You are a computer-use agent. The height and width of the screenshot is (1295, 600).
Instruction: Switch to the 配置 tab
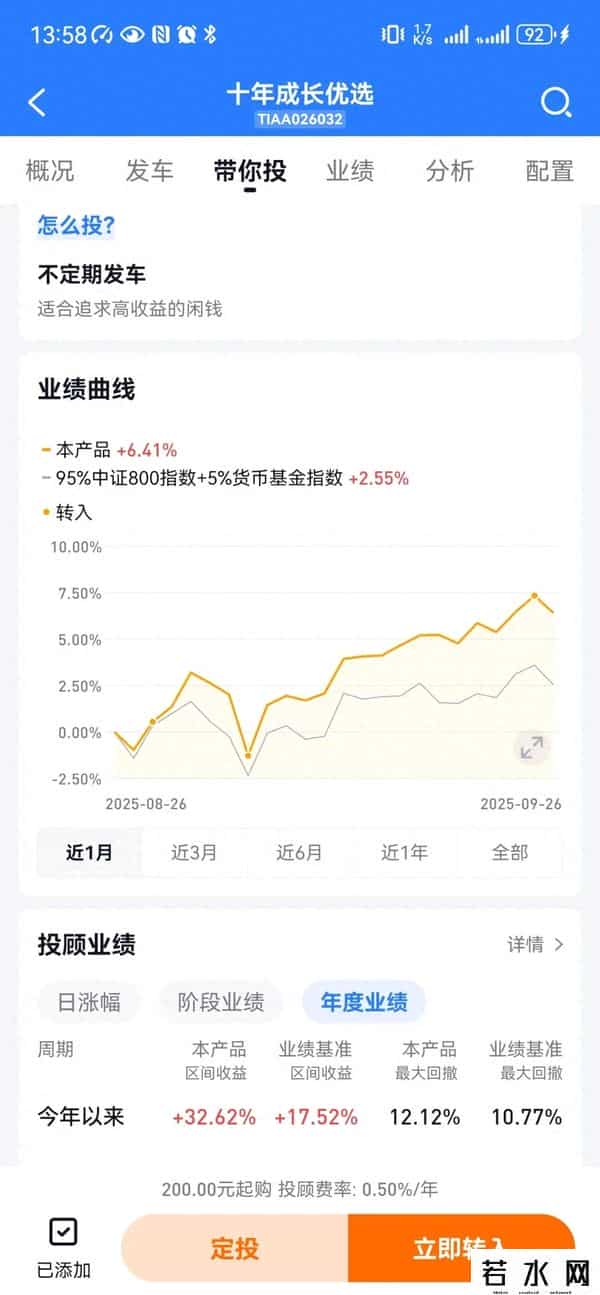[549, 171]
